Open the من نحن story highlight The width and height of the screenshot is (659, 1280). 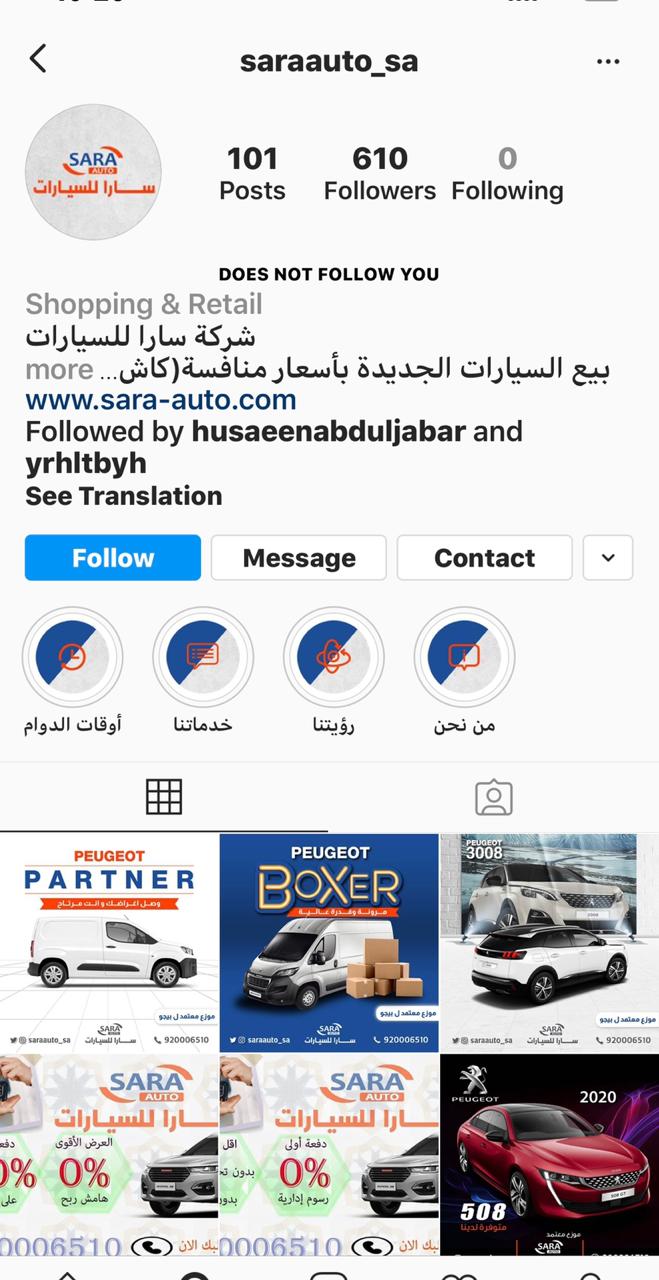point(464,657)
